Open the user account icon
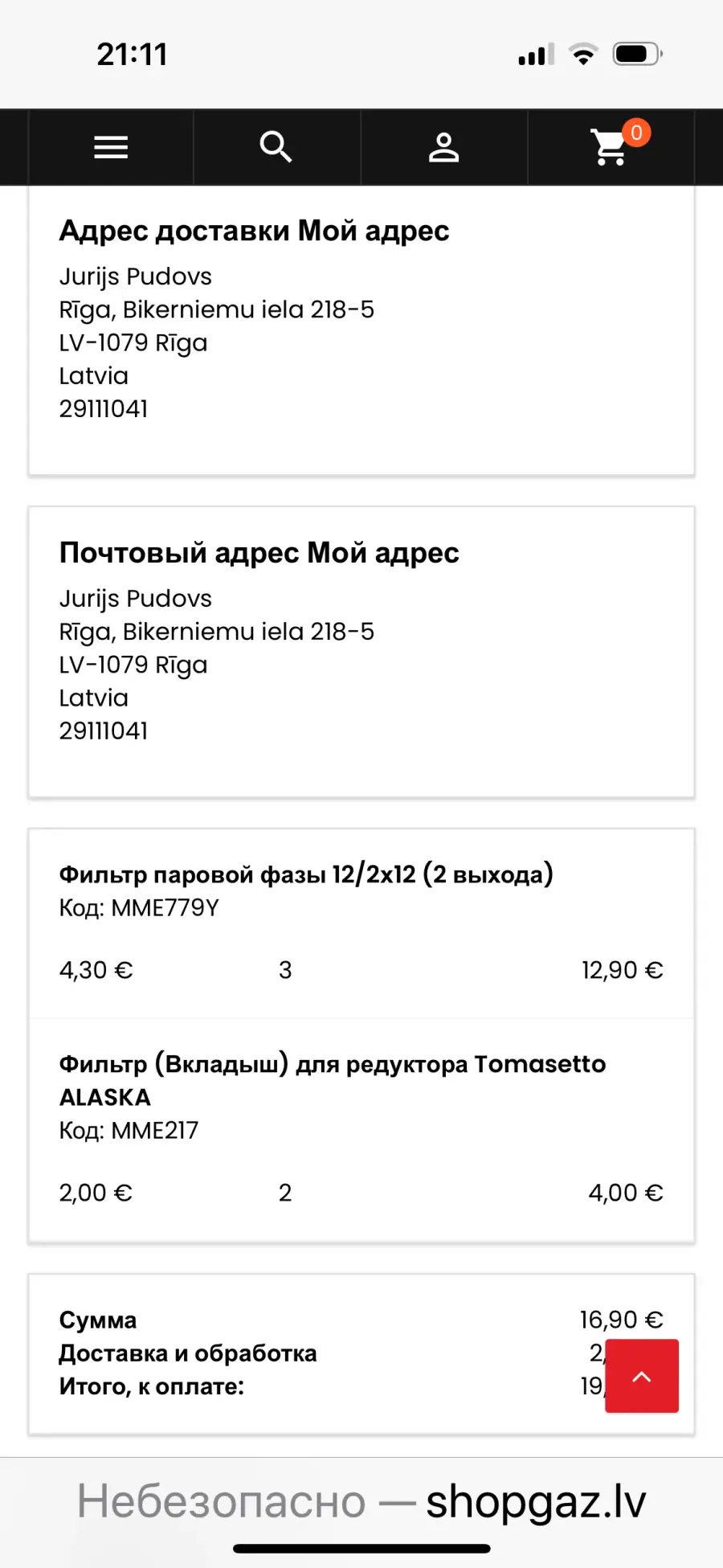This screenshot has width=723, height=1568. pyautogui.click(x=443, y=148)
